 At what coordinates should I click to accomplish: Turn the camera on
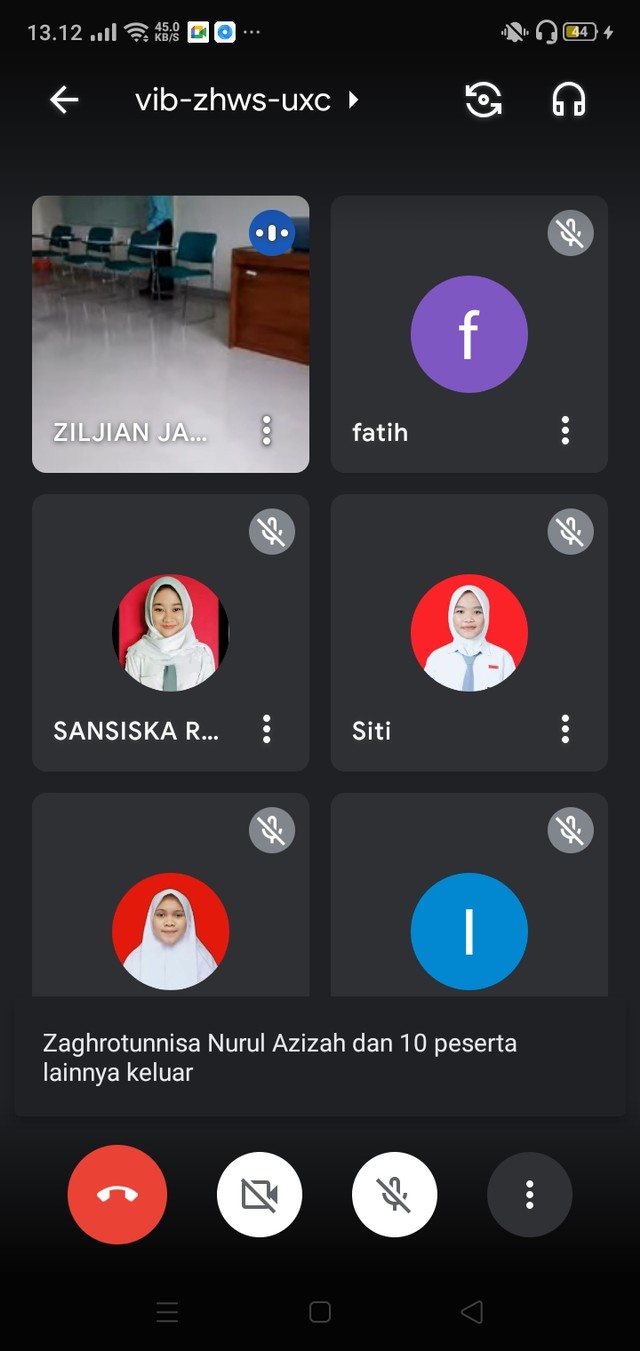(259, 1194)
